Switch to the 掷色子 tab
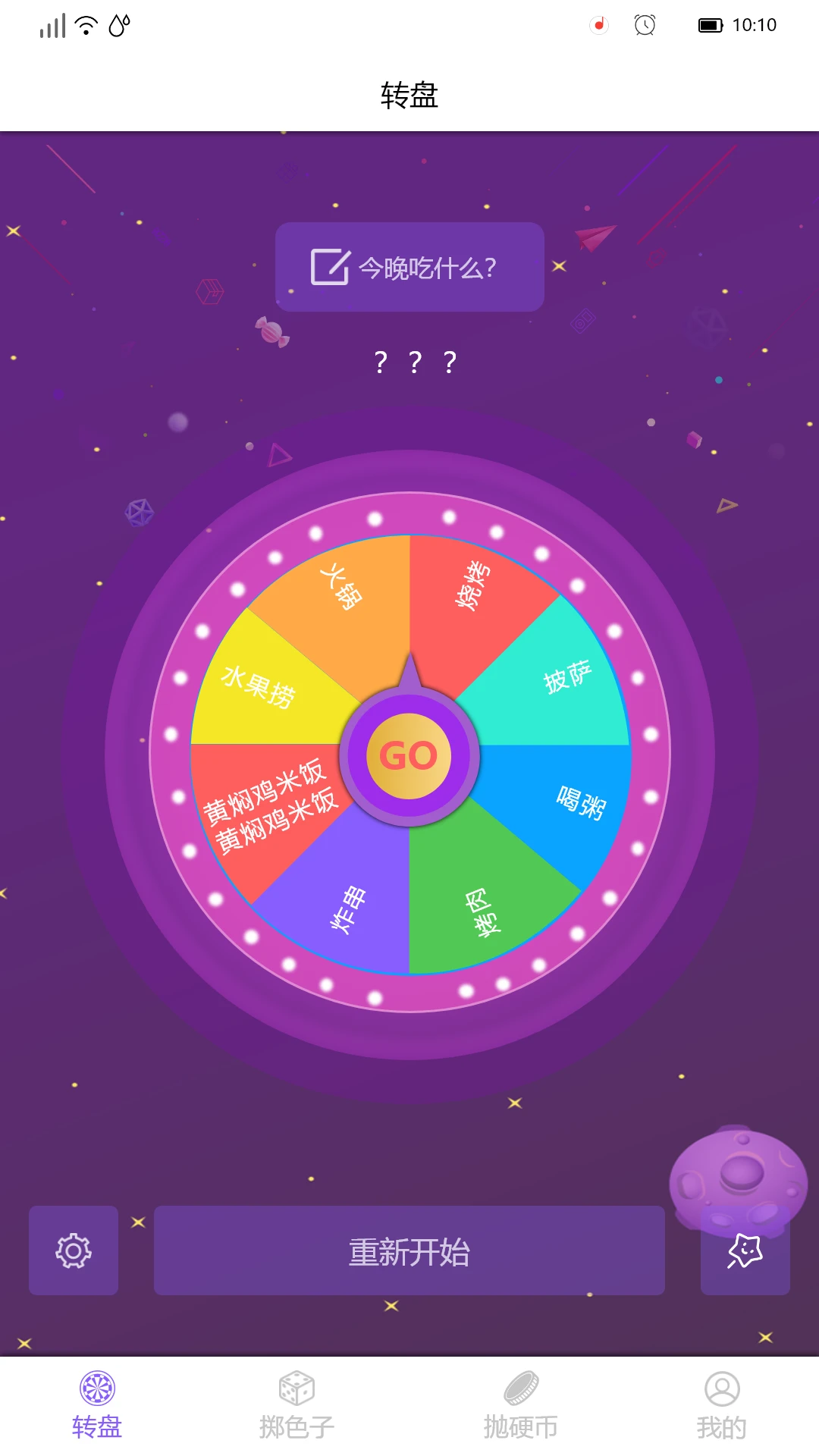 pos(297,1404)
